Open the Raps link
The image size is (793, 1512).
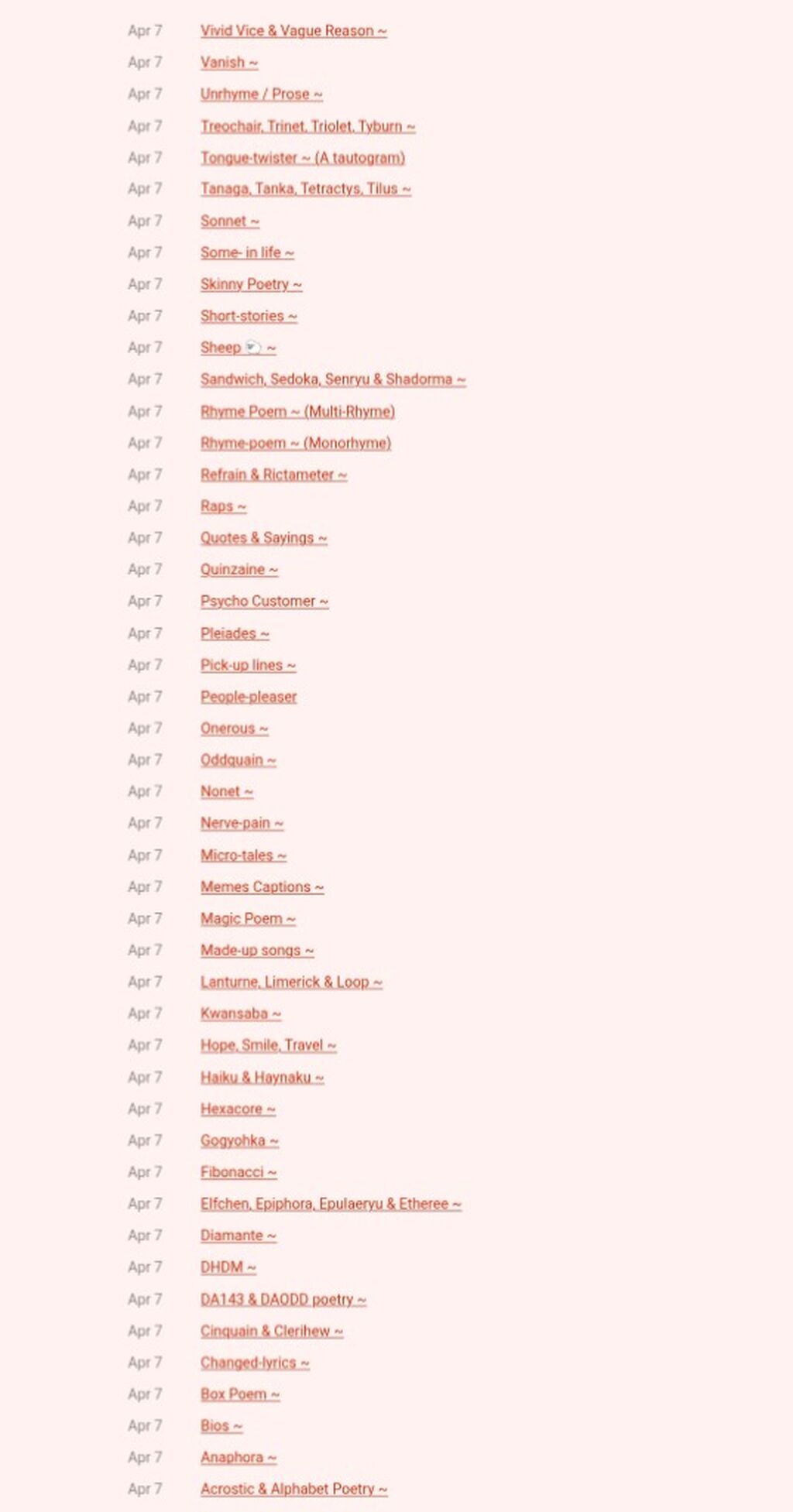(x=223, y=506)
